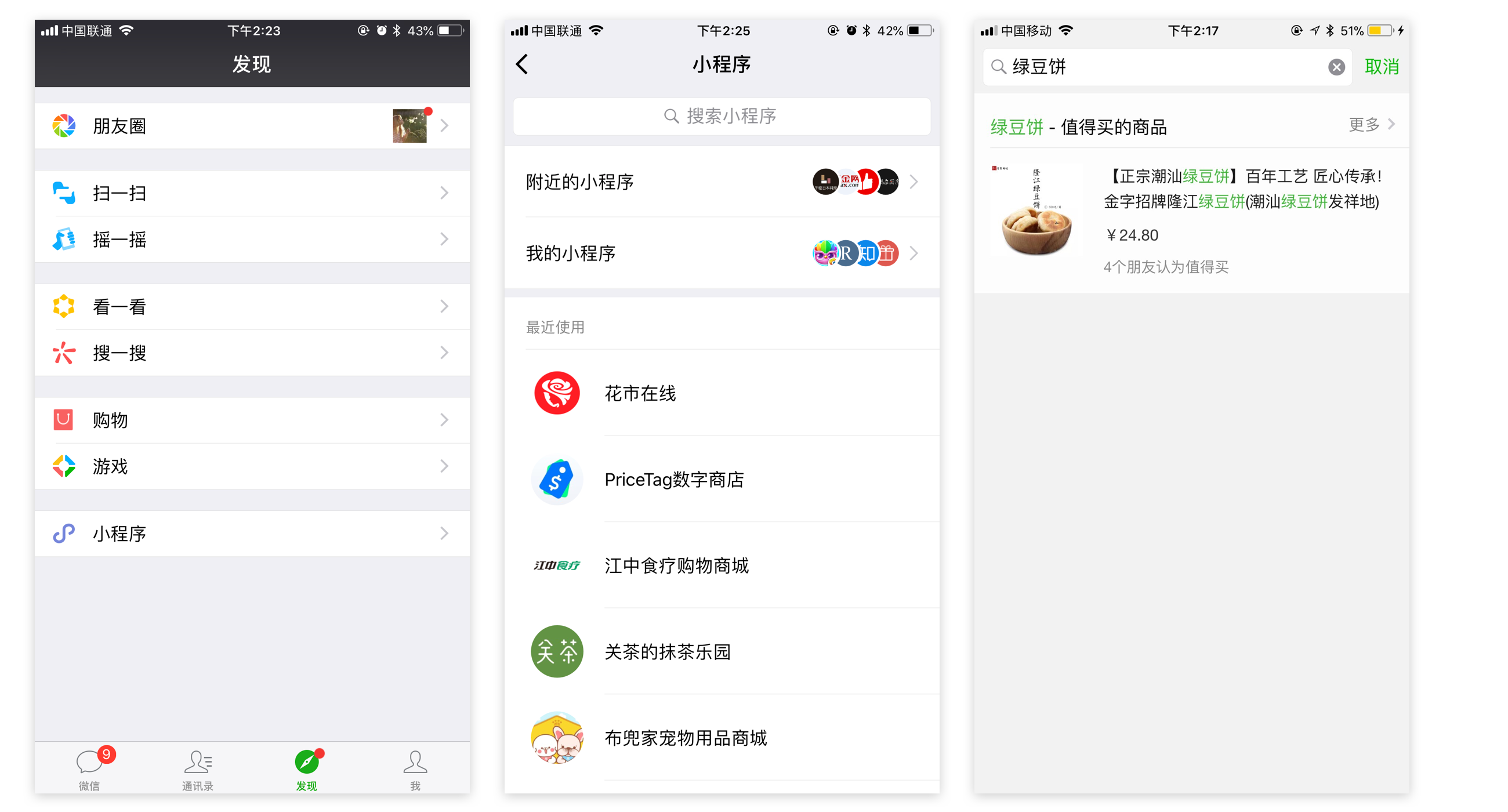Open 搜一搜 search row

coord(252,353)
